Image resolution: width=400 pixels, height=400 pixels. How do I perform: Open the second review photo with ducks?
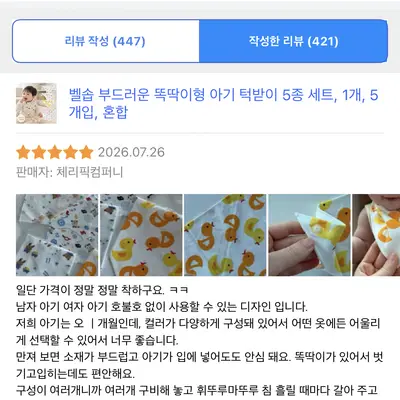point(141,235)
